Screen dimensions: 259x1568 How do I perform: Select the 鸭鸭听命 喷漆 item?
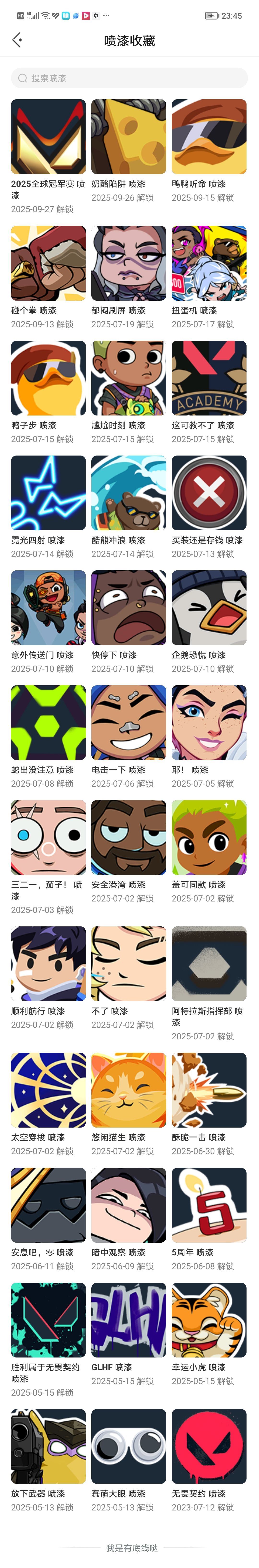pyautogui.click(x=209, y=136)
